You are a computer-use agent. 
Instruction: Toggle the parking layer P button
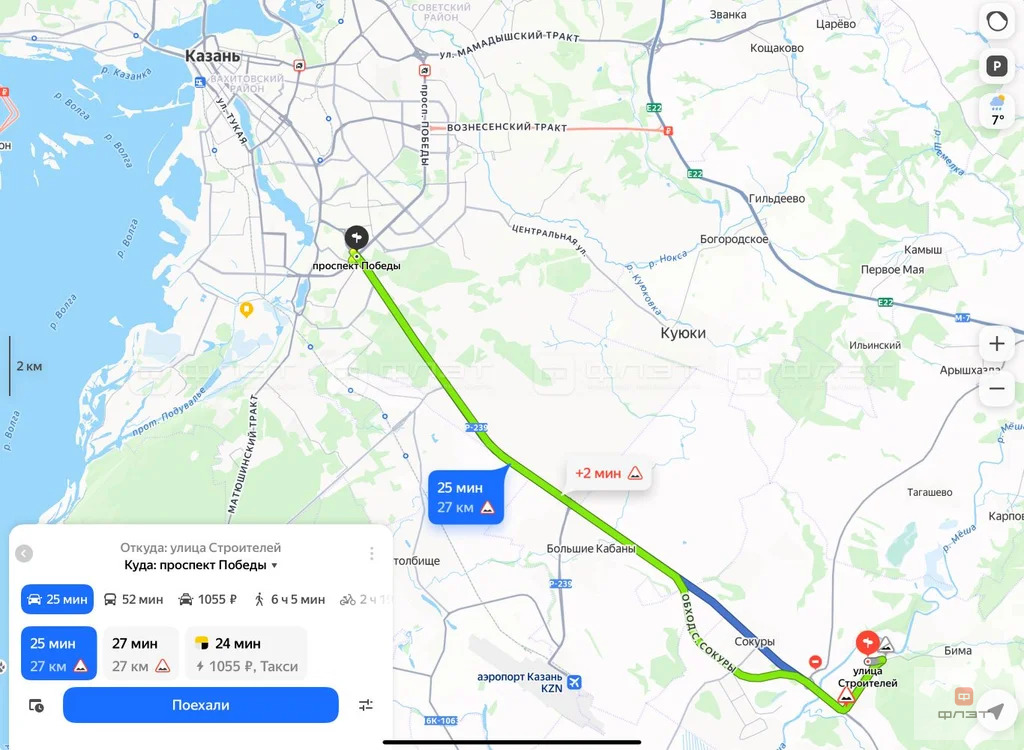996,67
